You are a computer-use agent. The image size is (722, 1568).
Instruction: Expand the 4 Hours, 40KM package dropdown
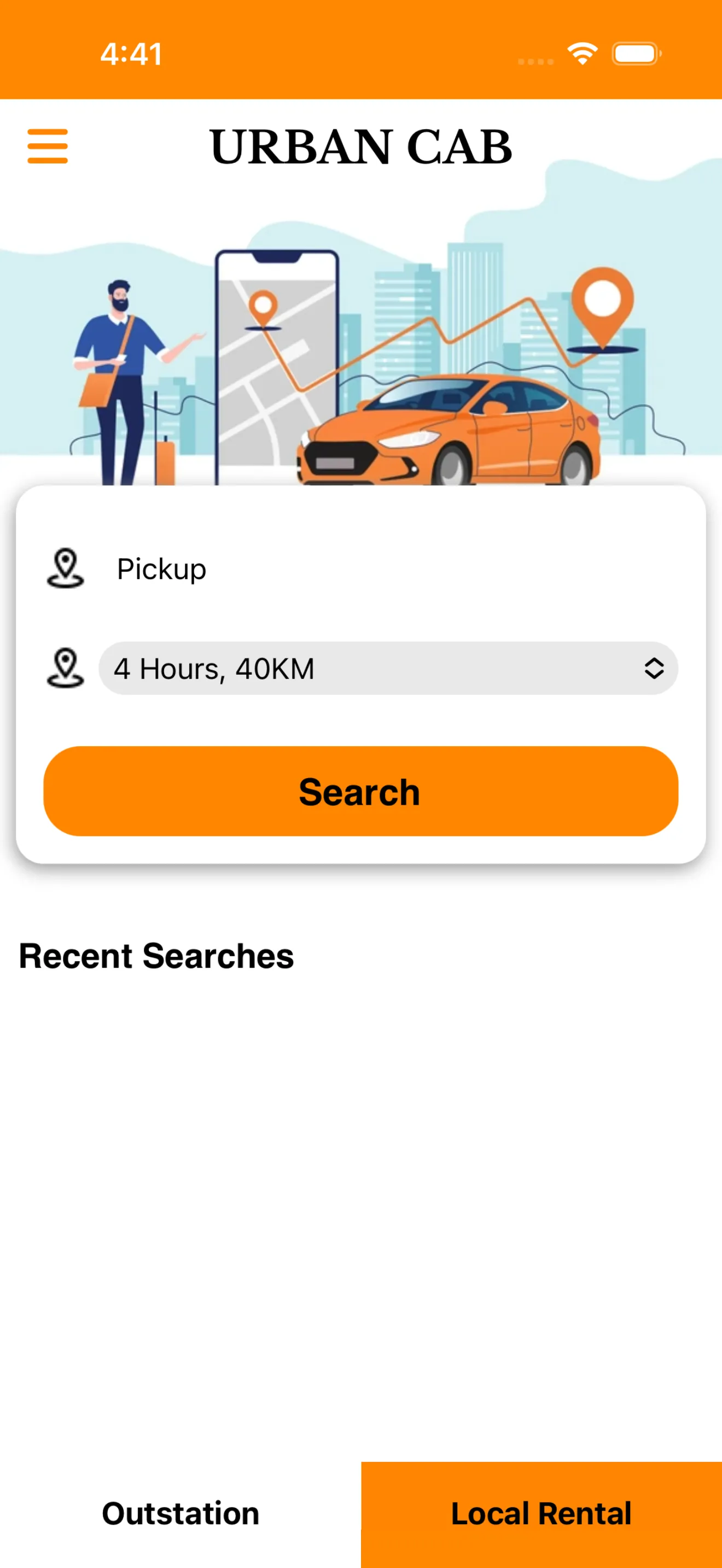click(388, 668)
